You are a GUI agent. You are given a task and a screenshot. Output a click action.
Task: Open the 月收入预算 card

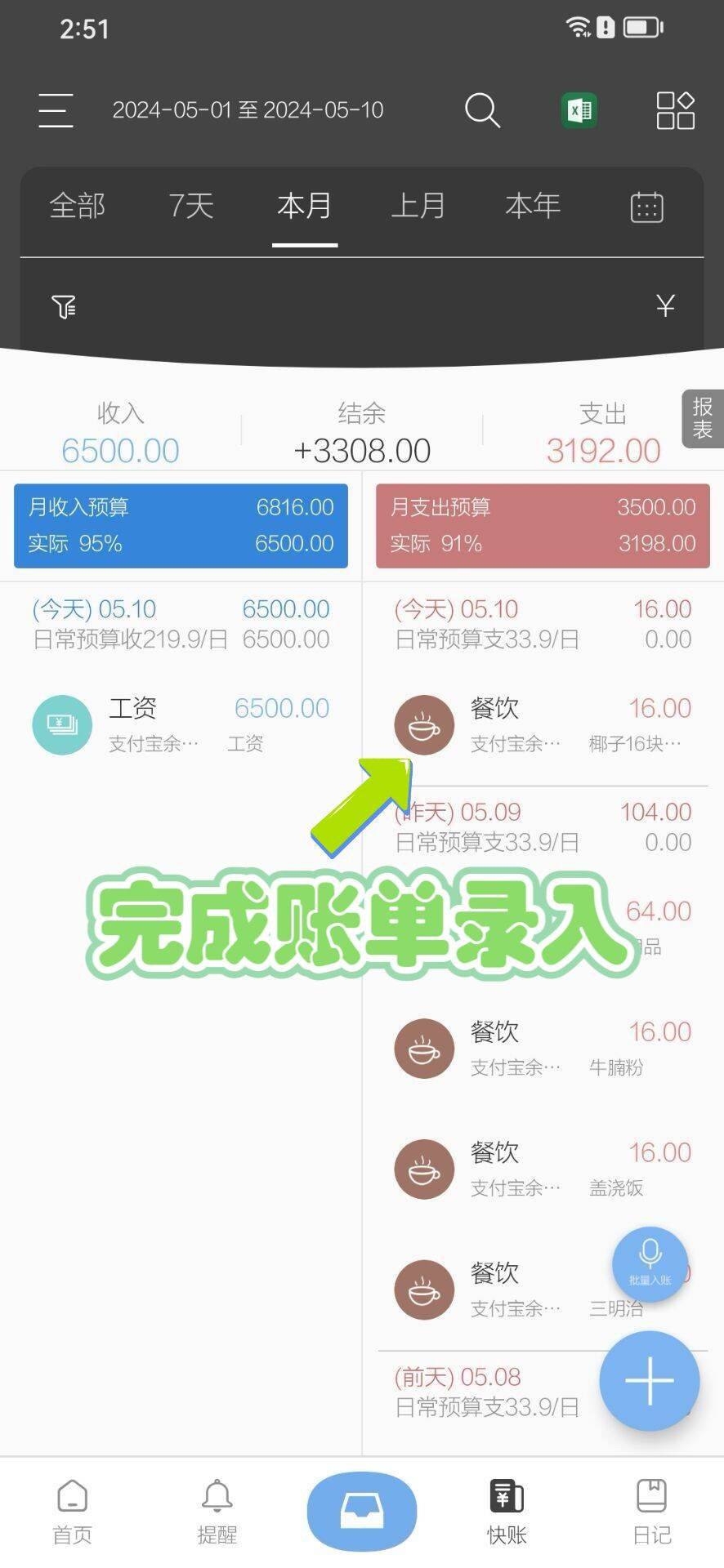[x=181, y=525]
